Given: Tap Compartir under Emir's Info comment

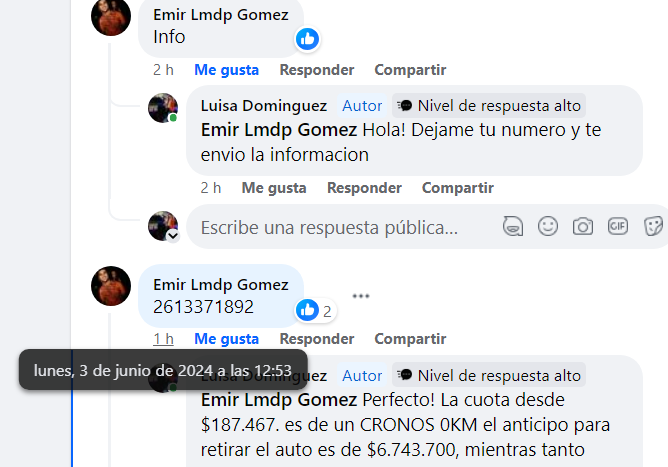Looking at the screenshot, I should click(x=410, y=70).
